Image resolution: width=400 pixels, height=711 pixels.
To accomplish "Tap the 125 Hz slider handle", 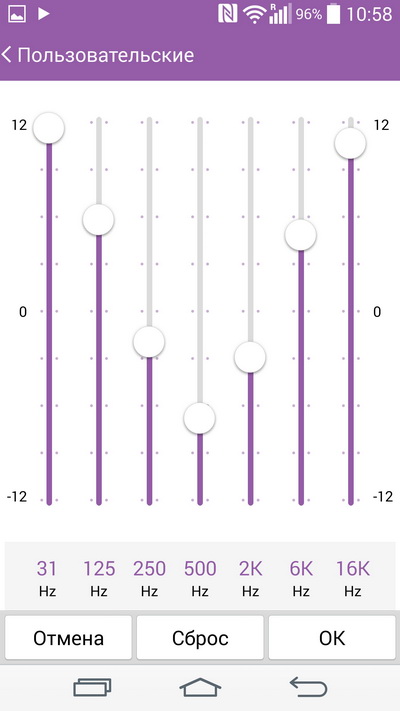I will pos(98,220).
